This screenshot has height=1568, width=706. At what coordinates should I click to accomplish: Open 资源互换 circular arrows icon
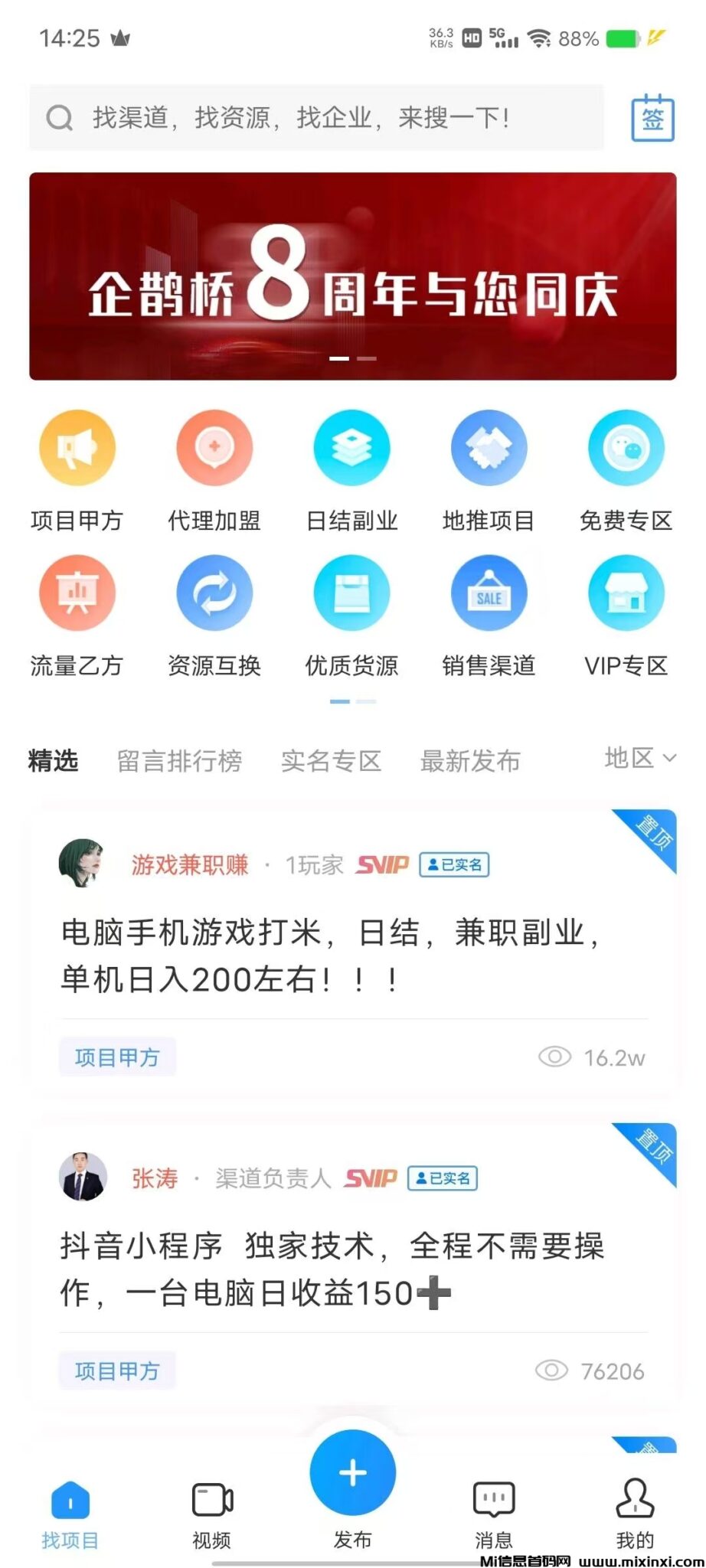pos(214,593)
